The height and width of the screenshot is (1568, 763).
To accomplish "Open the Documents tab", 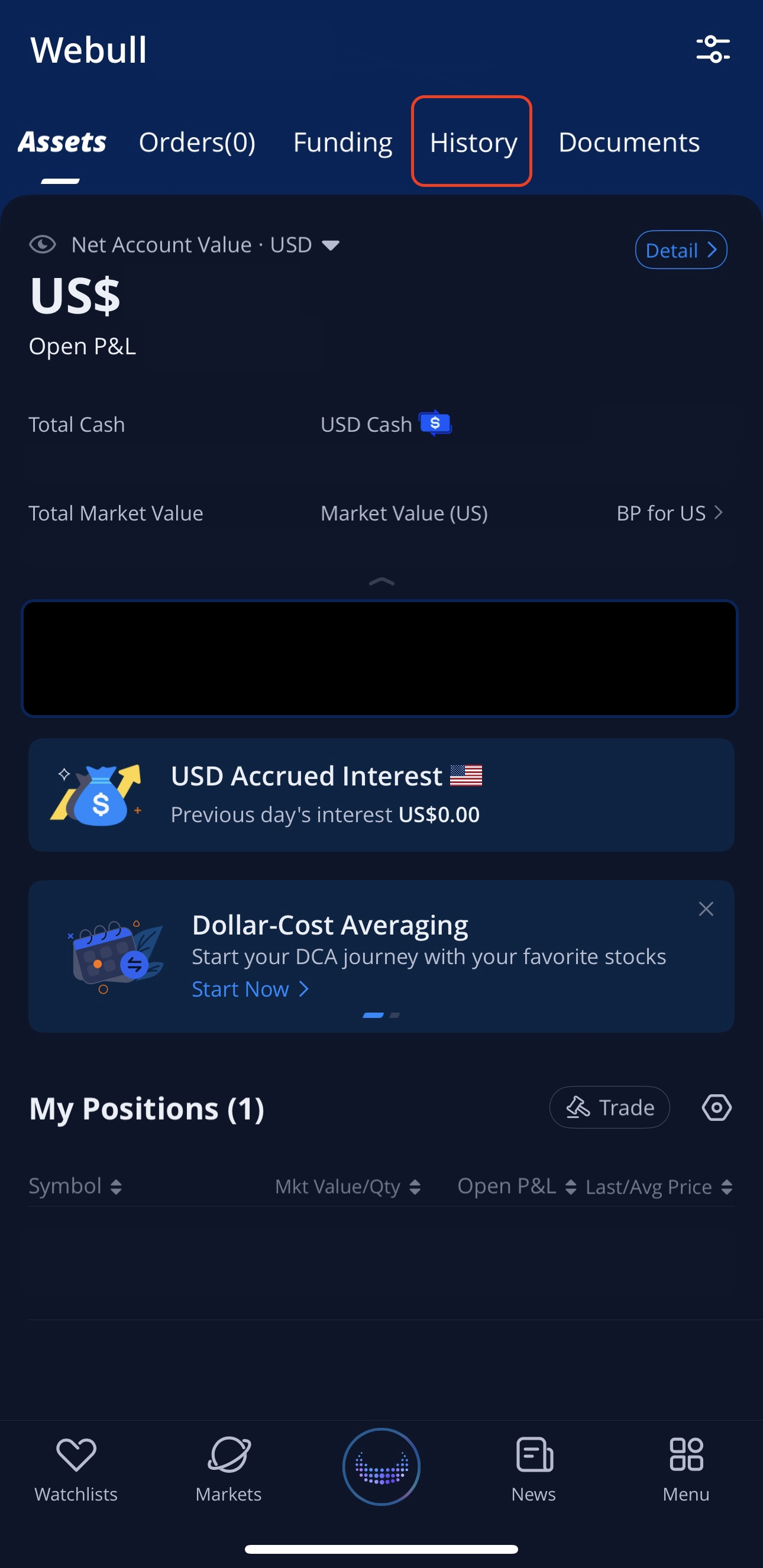I will pyautogui.click(x=629, y=142).
